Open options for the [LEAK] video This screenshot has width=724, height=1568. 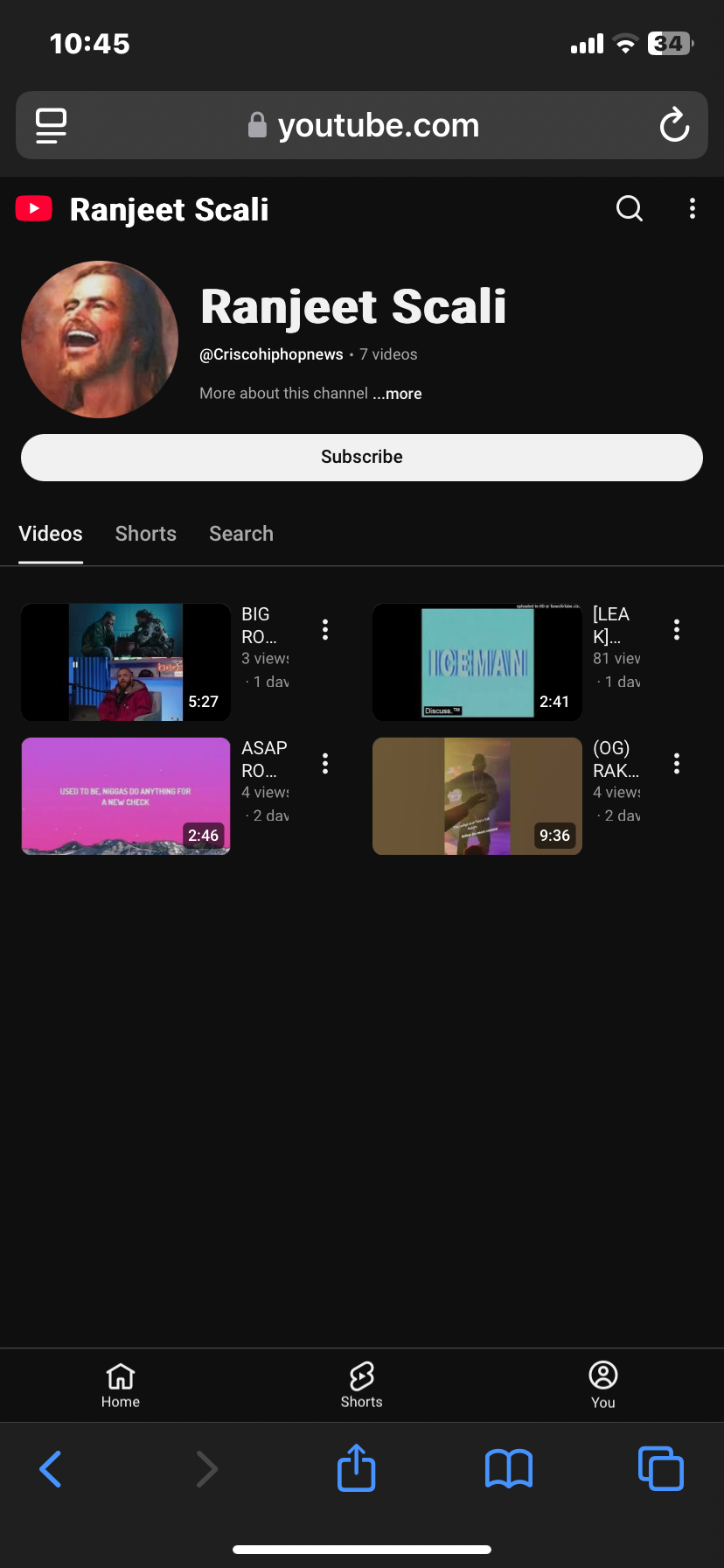coord(677,629)
